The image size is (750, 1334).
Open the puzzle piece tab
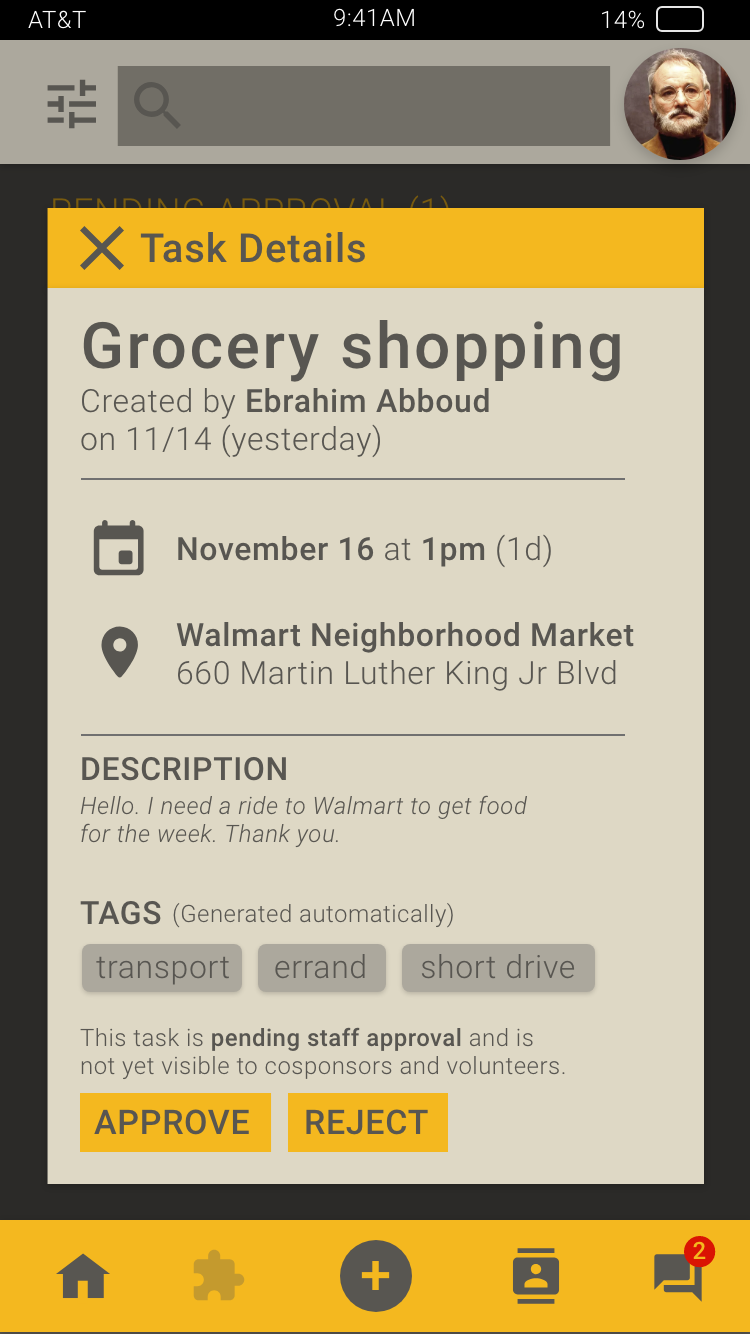pyautogui.click(x=218, y=1277)
